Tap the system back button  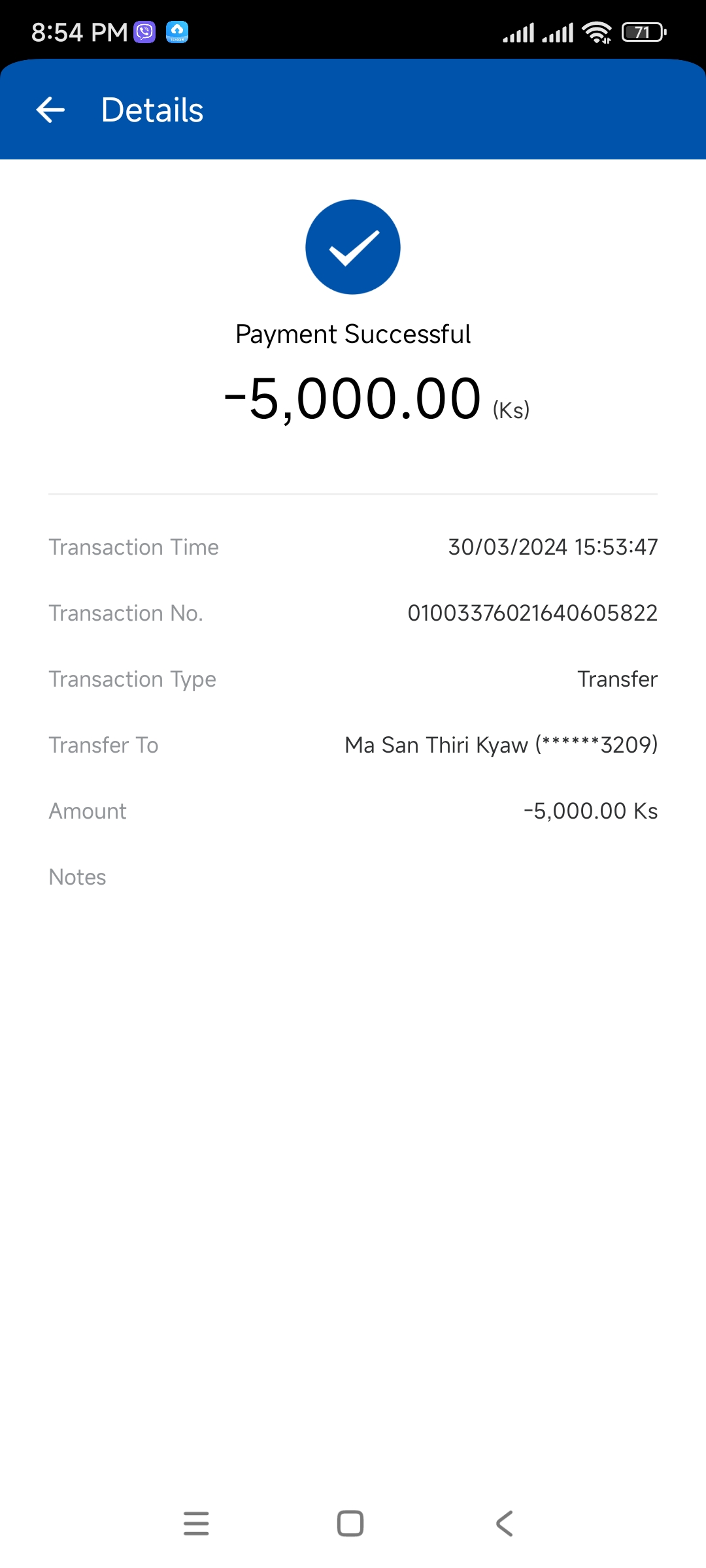click(505, 1523)
